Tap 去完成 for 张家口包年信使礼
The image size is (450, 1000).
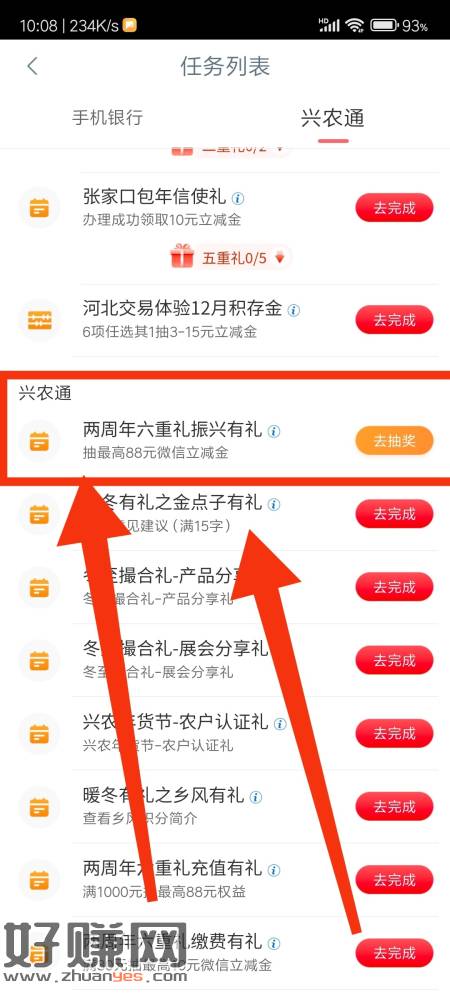(394, 208)
